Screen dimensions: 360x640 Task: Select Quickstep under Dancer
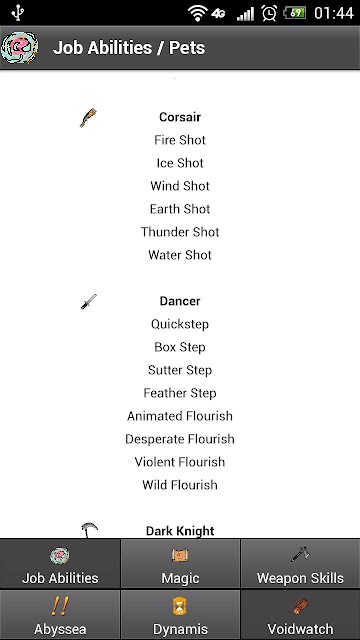point(180,324)
